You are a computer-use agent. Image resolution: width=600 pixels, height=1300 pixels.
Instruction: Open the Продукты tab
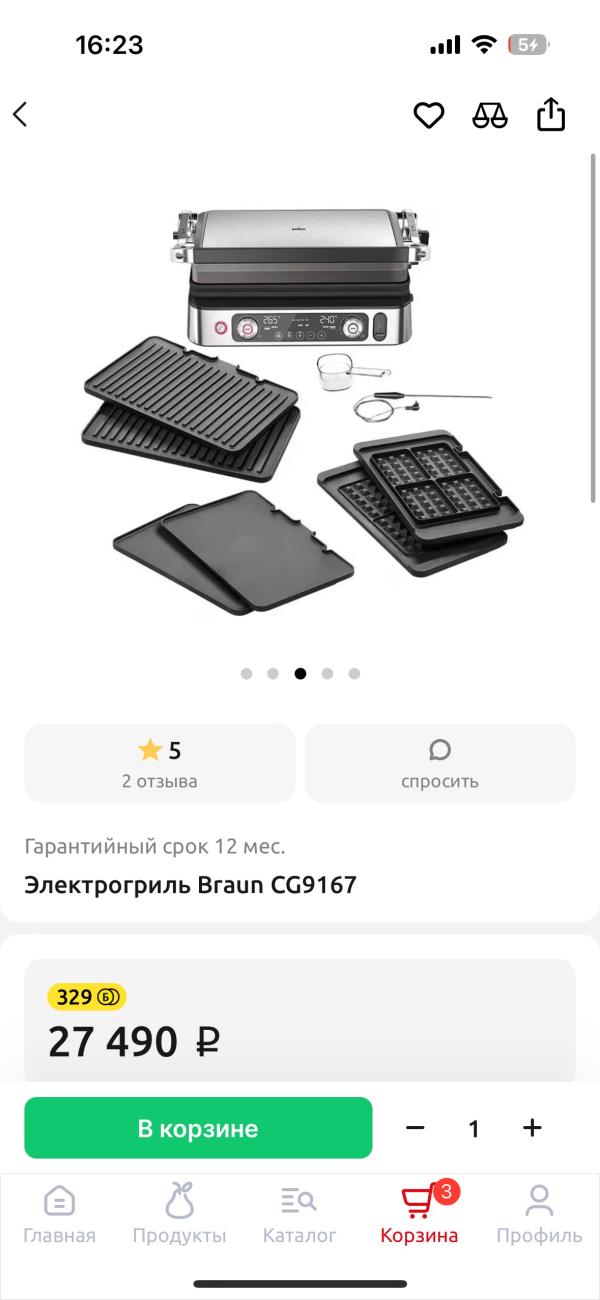point(179,1215)
